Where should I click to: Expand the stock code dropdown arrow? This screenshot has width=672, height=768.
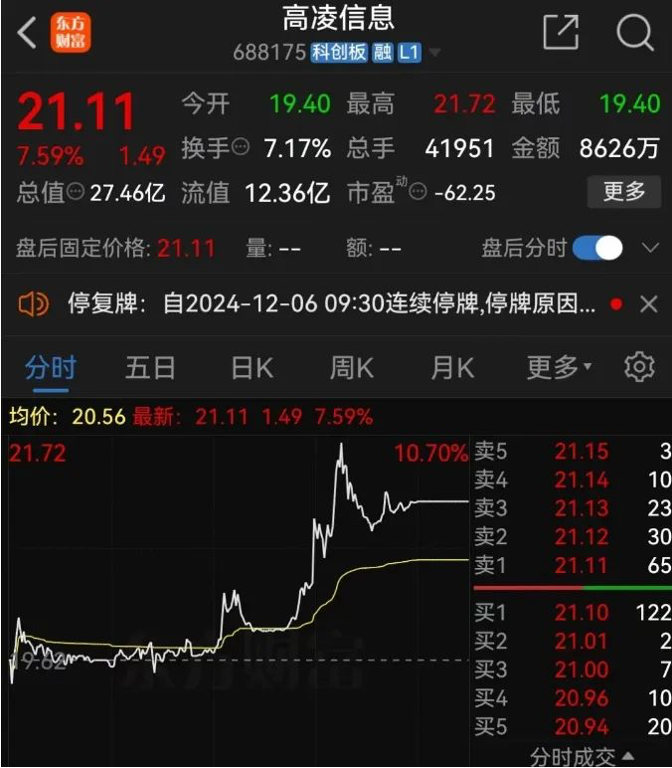coord(434,52)
